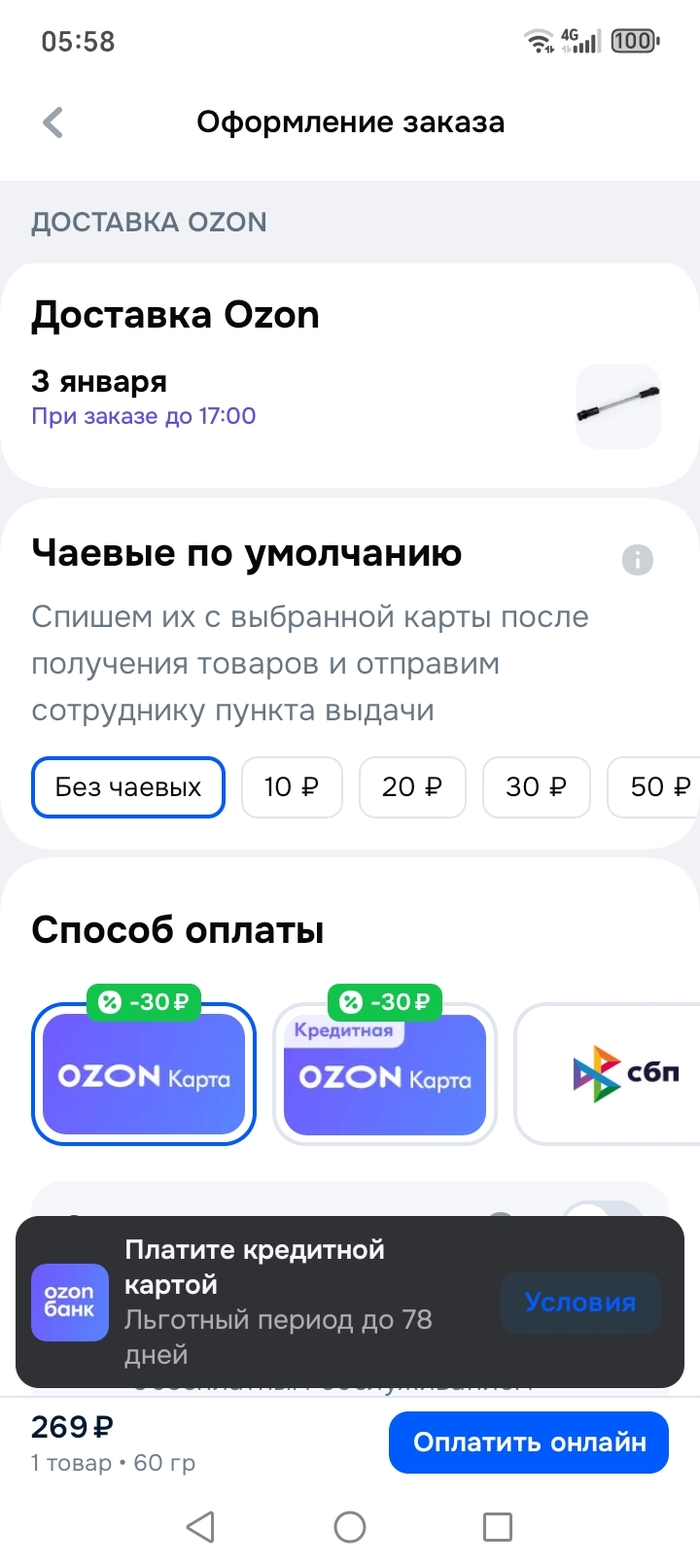Choose the 10 ₽ tip chip

click(x=291, y=787)
